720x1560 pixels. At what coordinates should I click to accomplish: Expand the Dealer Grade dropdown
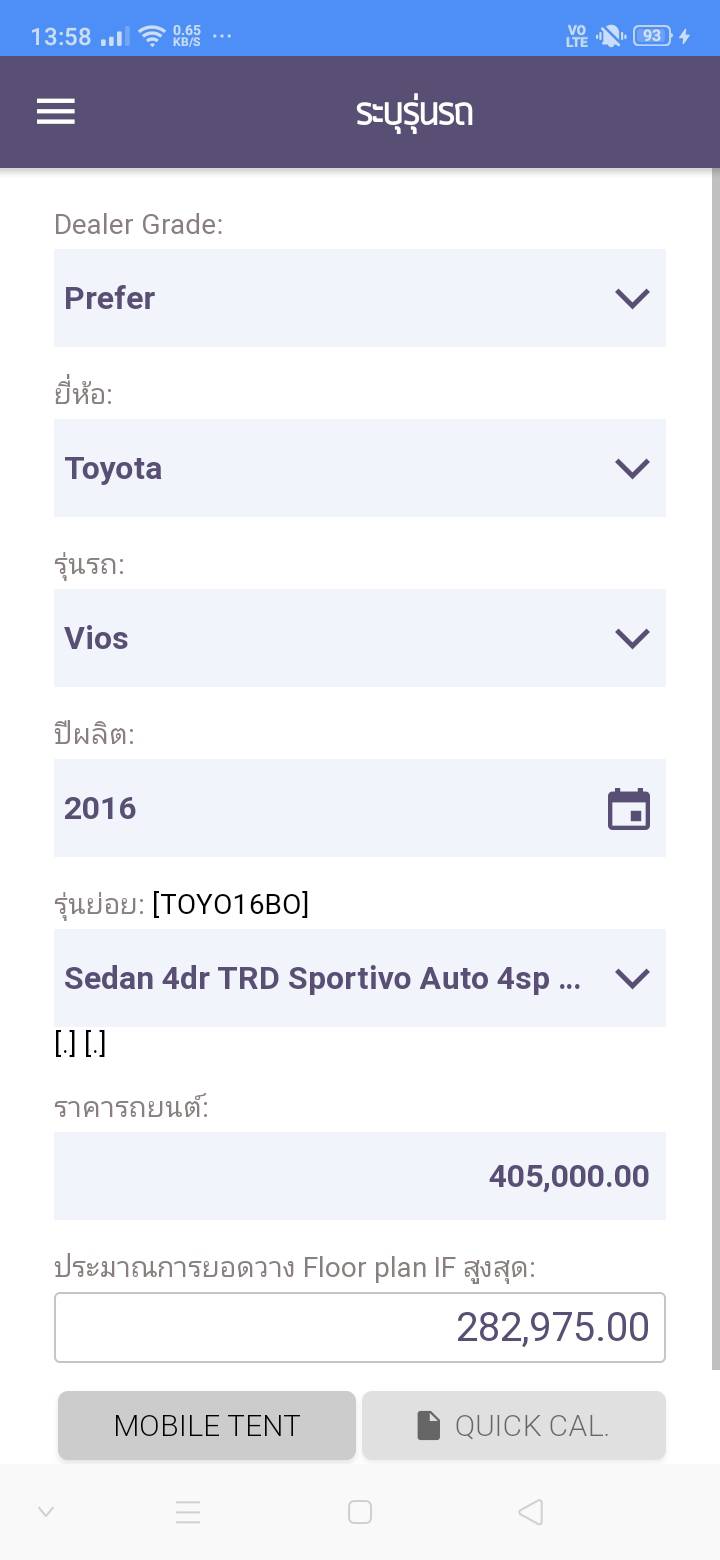pyautogui.click(x=359, y=298)
